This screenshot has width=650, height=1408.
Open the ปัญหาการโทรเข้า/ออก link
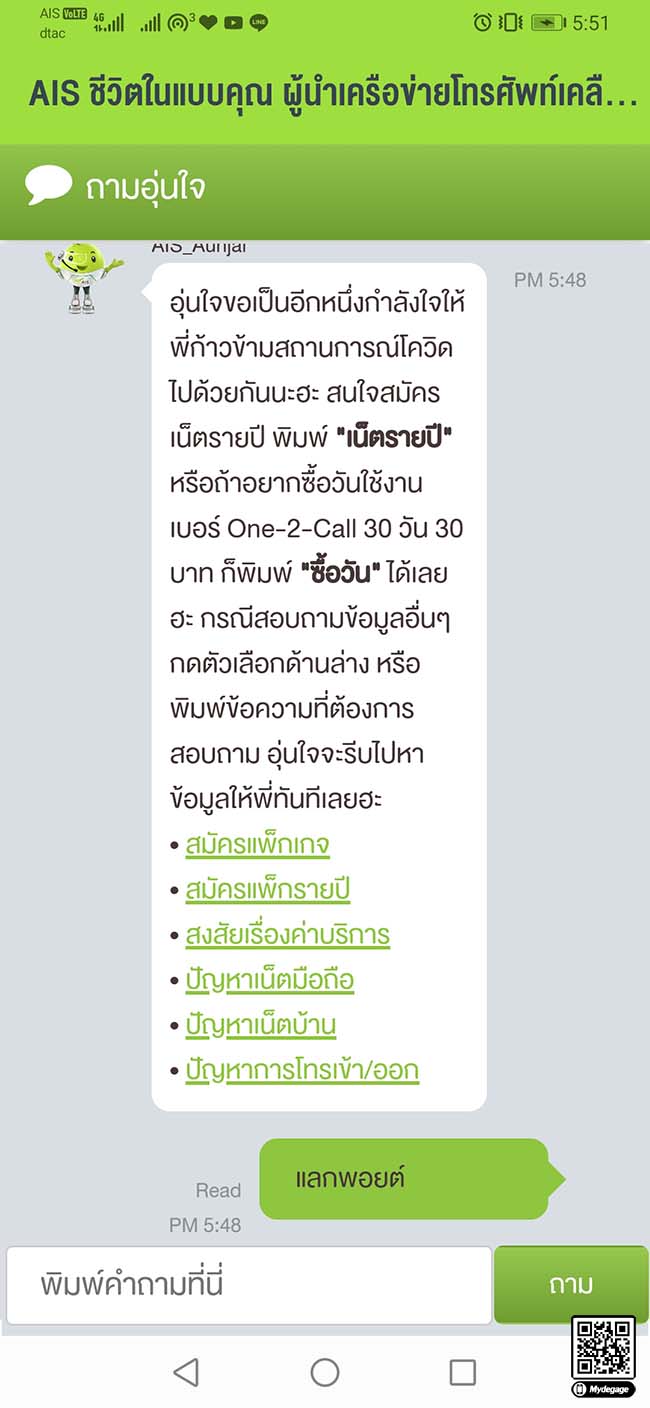click(x=302, y=1070)
